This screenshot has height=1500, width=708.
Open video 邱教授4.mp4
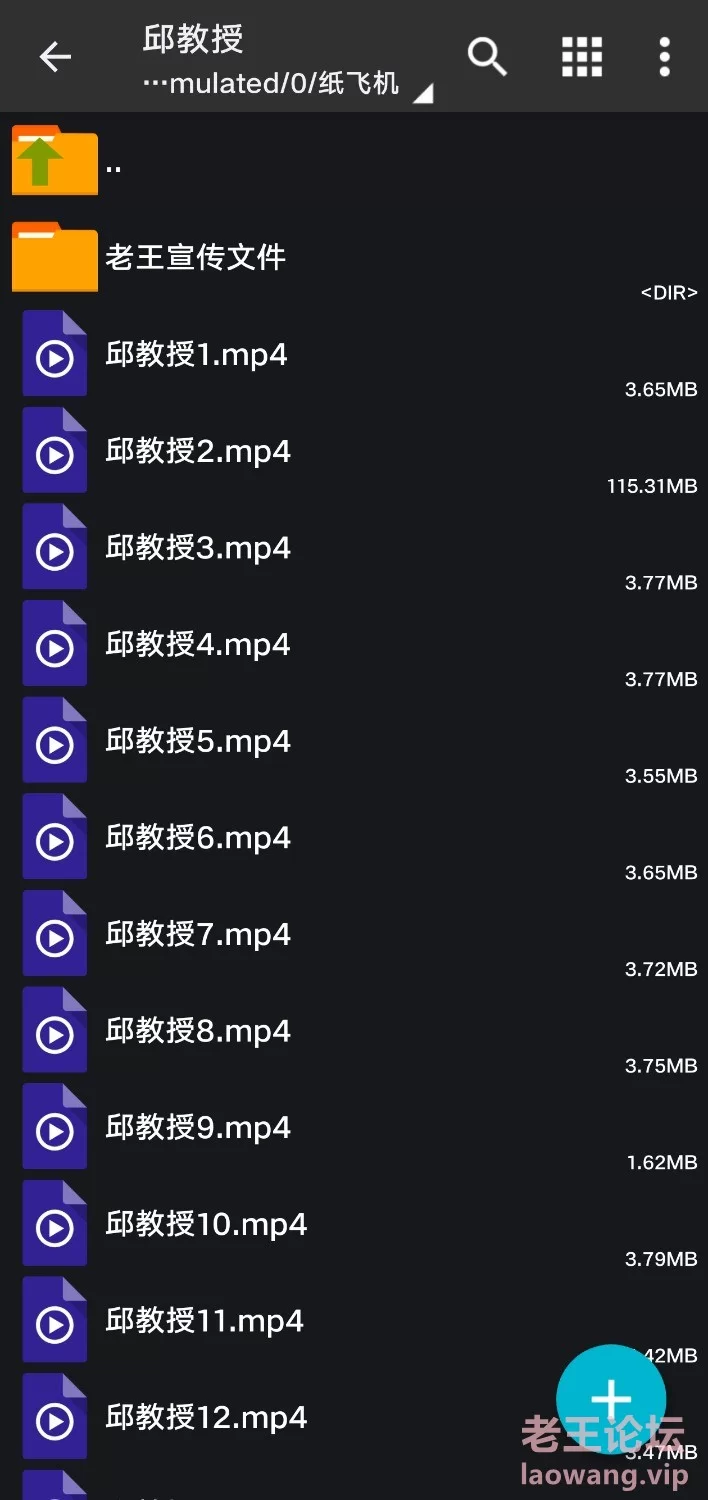[x=354, y=645]
